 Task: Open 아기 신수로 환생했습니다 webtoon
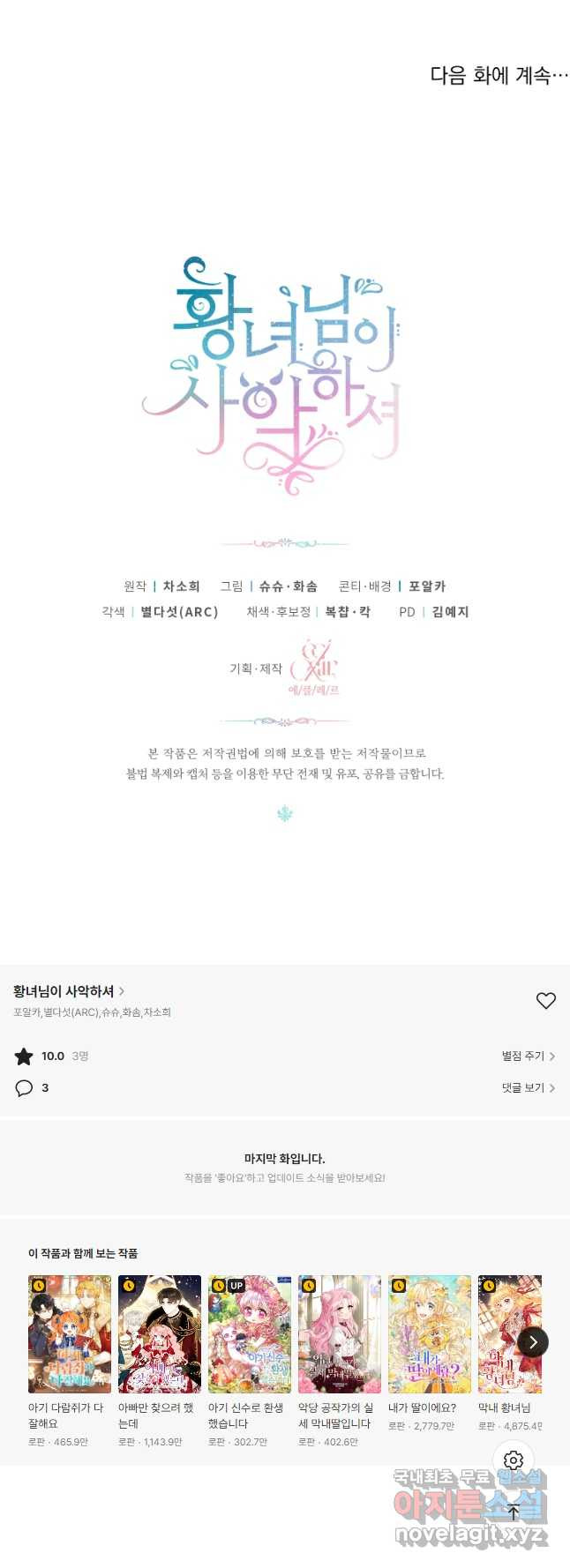(x=250, y=1333)
